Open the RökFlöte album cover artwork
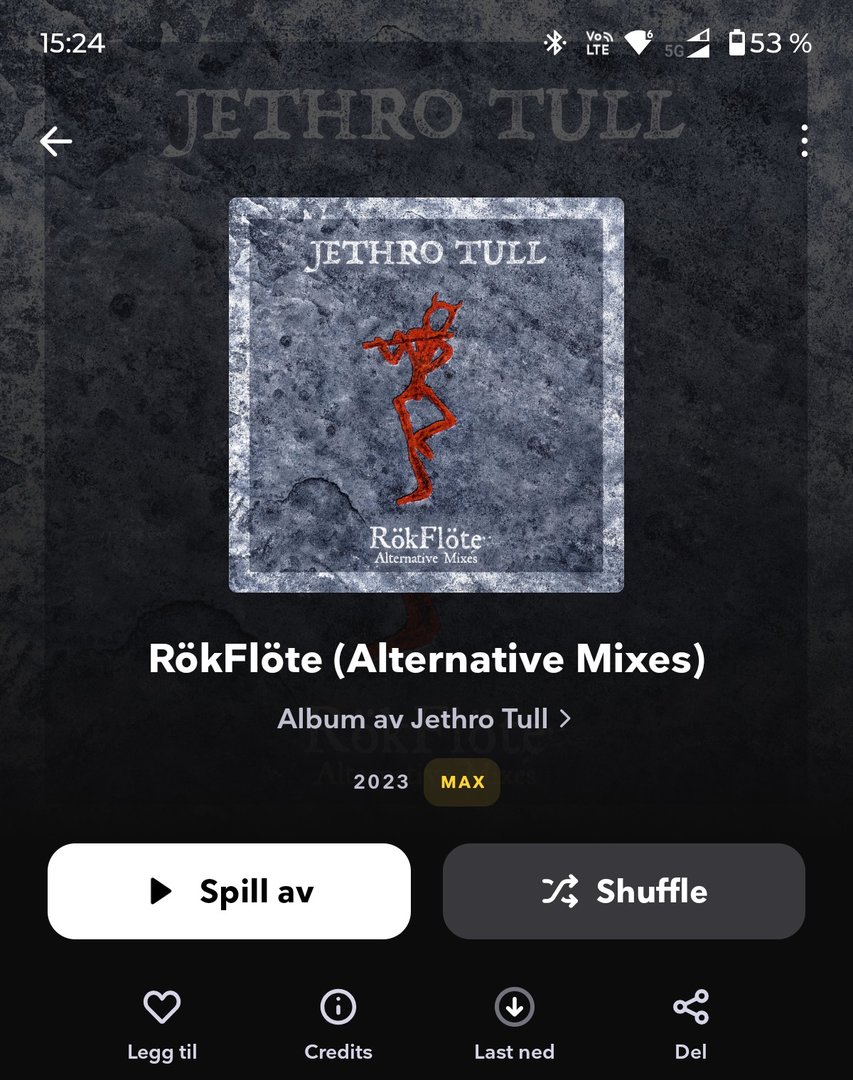This screenshot has width=853, height=1080. click(x=426, y=394)
